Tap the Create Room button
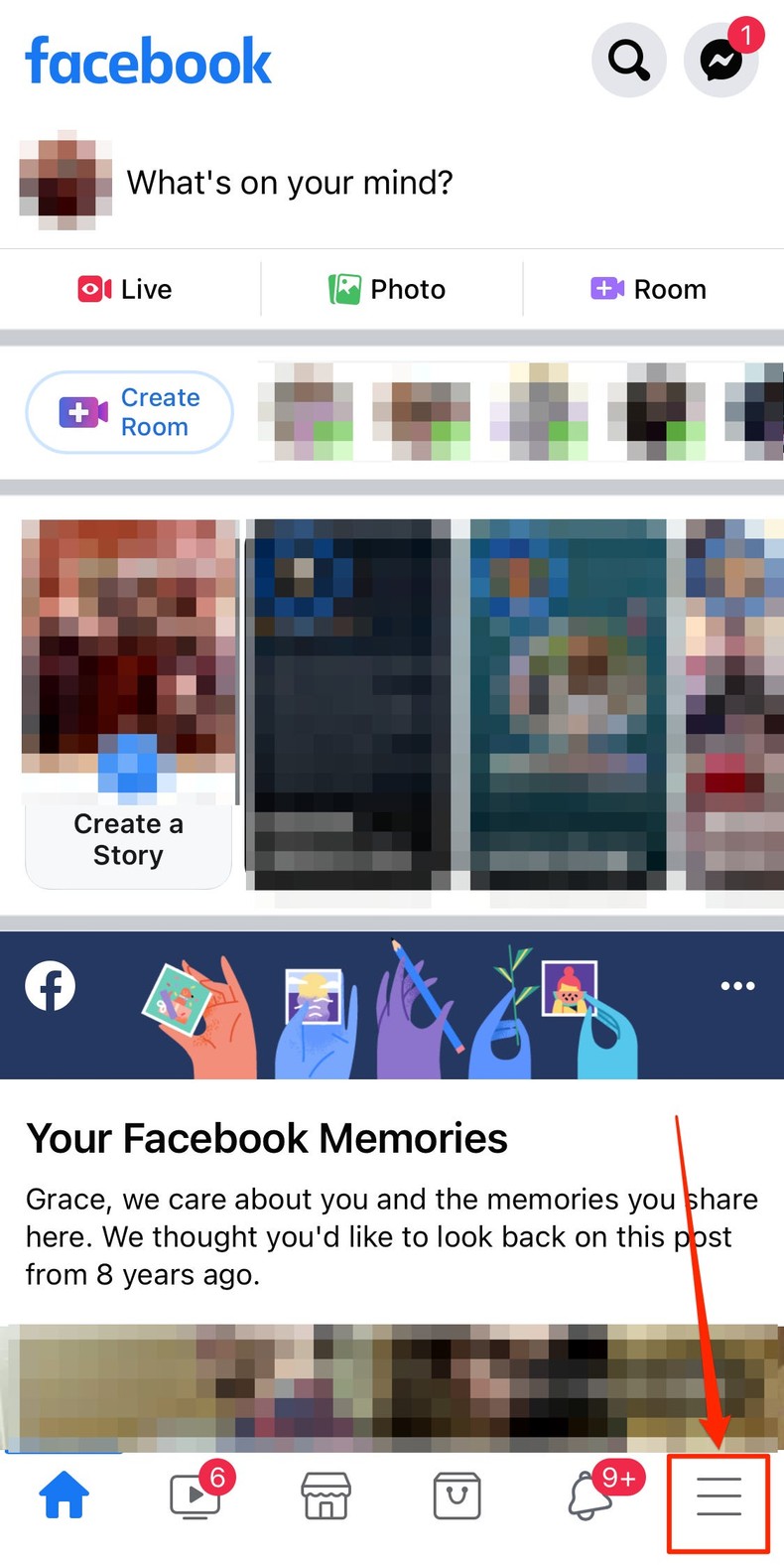Image resolution: width=784 pixels, height=1565 pixels. pos(130,412)
